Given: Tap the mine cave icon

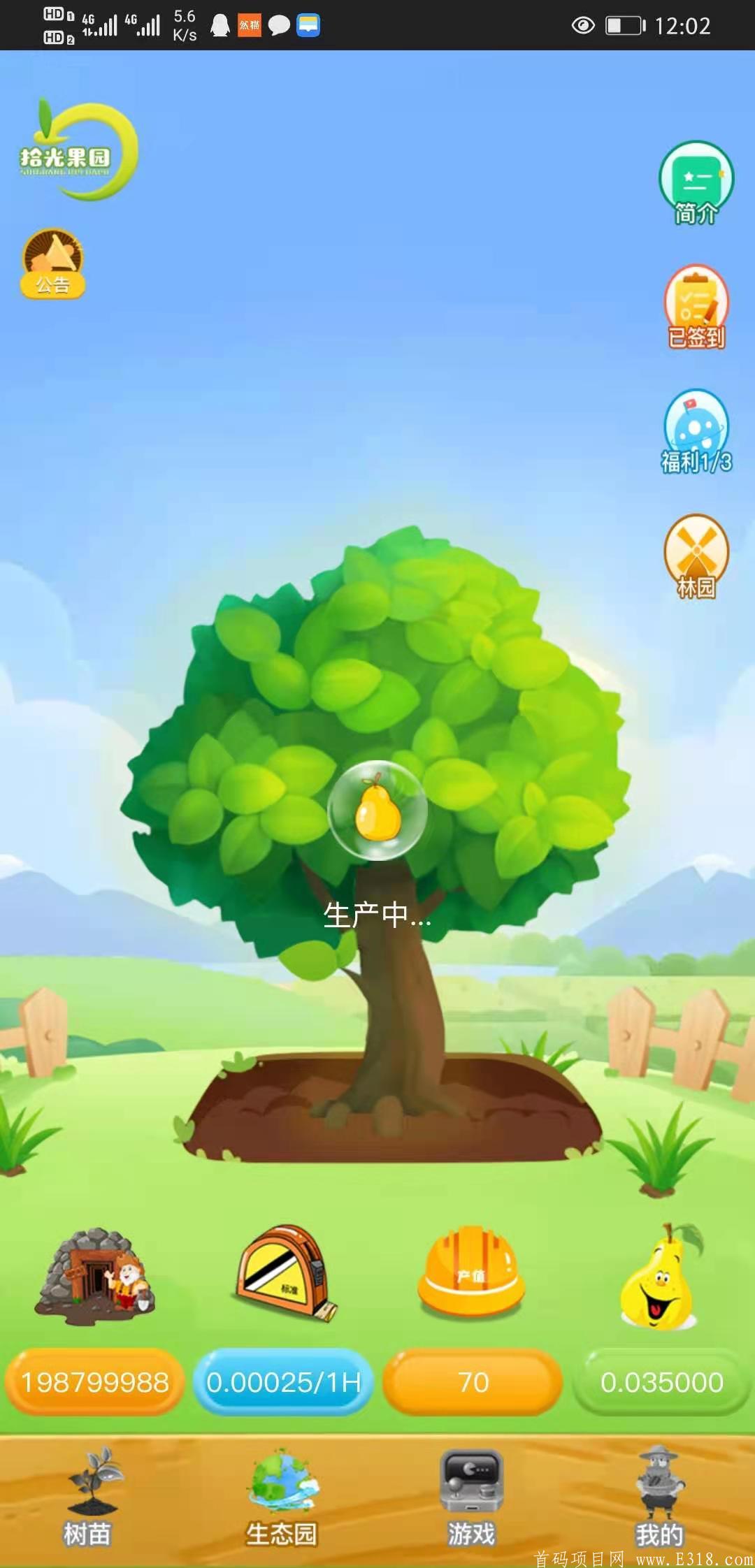Looking at the screenshot, I should point(95,1277).
